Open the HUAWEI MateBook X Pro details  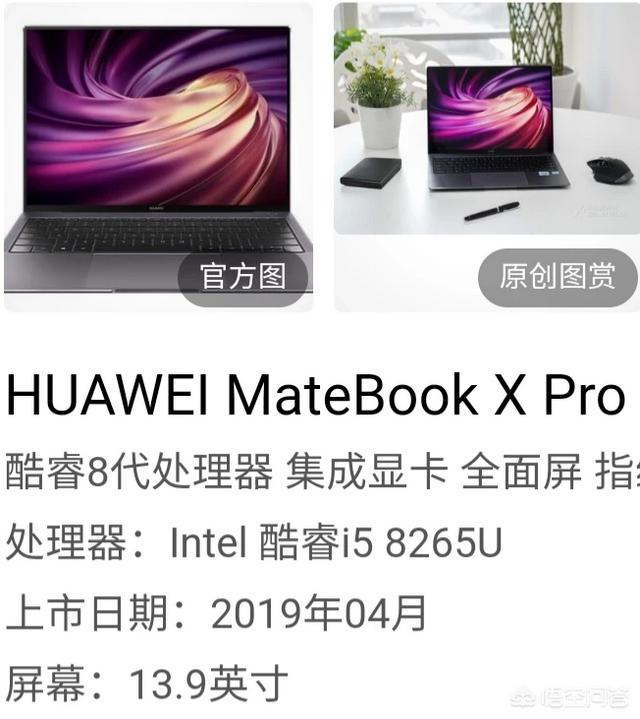[316, 397]
